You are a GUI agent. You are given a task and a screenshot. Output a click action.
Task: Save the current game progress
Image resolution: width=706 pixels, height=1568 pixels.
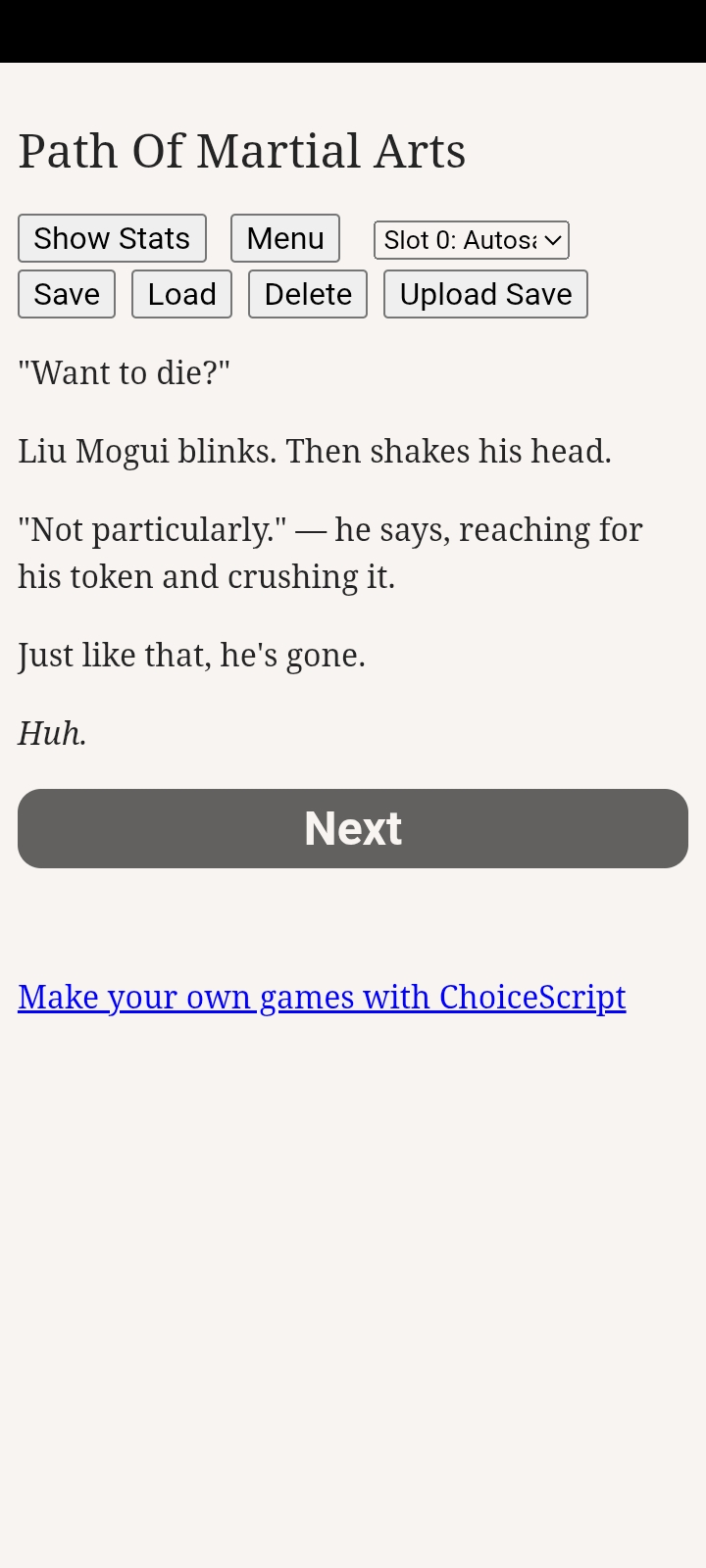point(67,294)
